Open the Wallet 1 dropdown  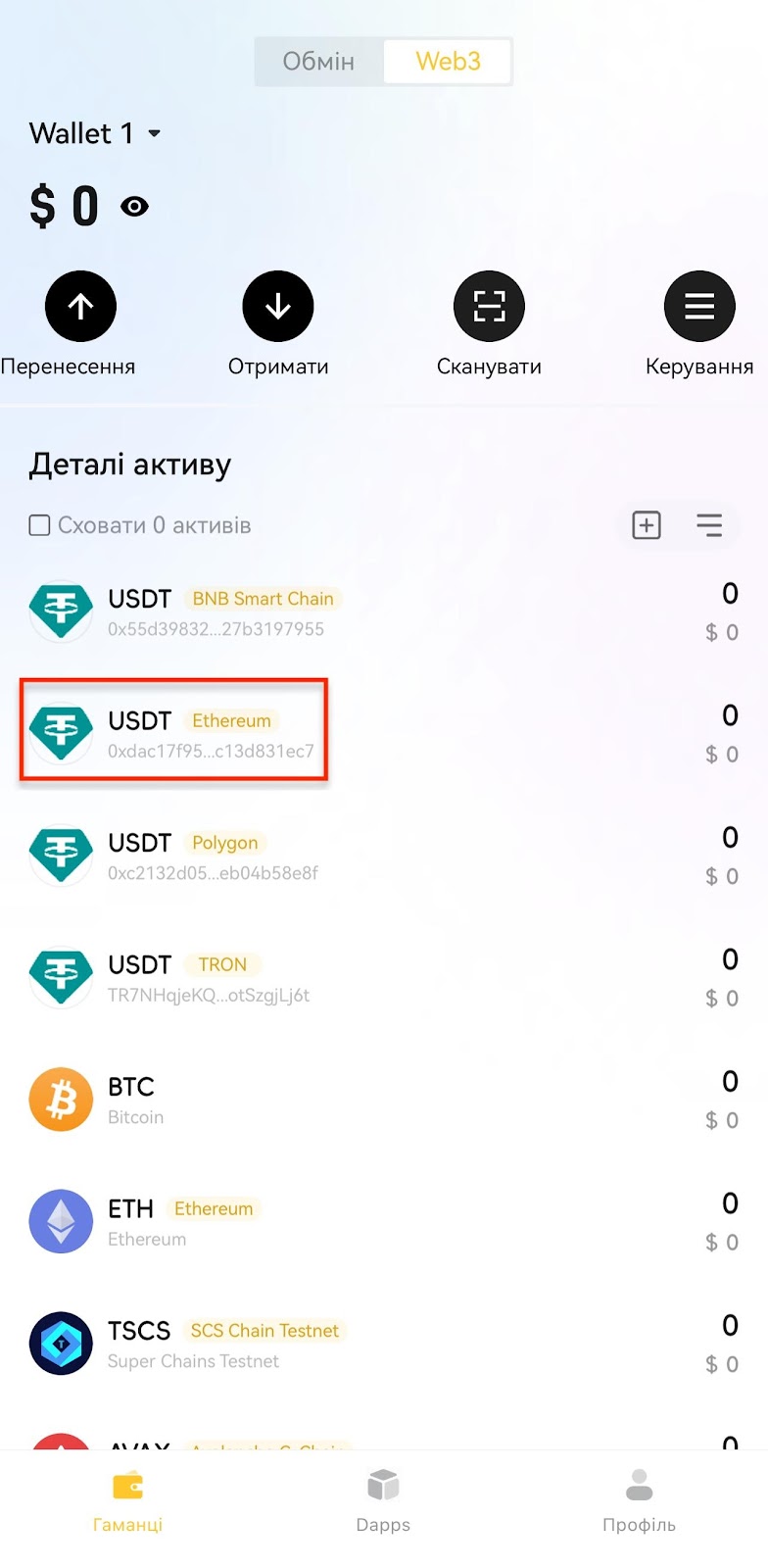tap(95, 133)
